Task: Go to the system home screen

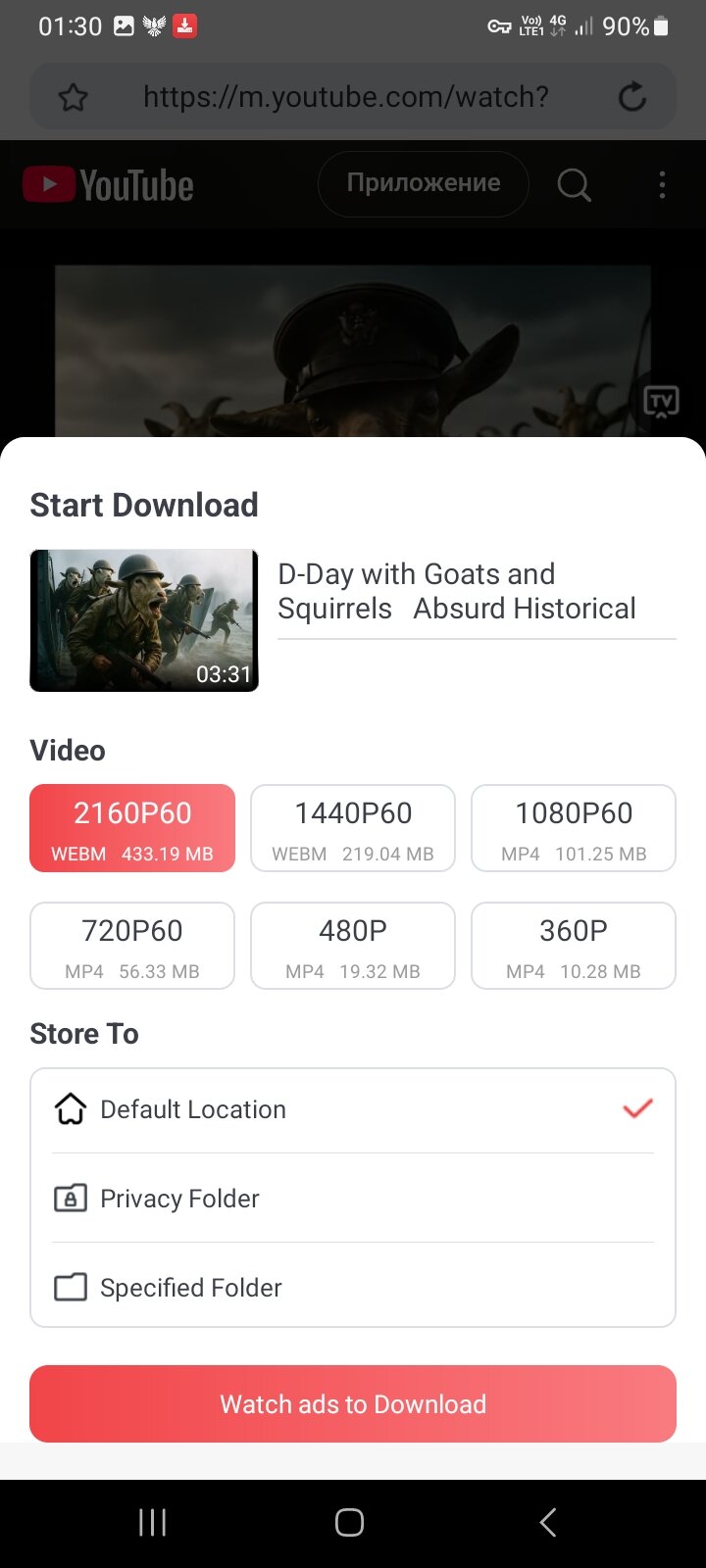Action: [x=350, y=1522]
